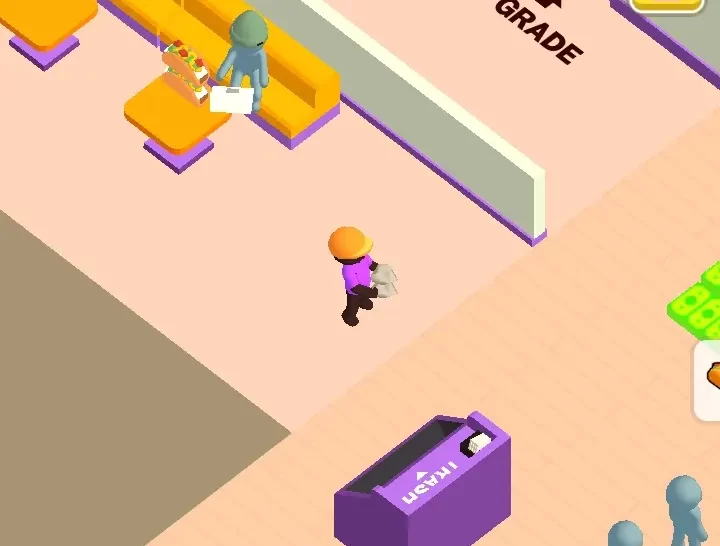
Task: Tap the yellow button at the top edge
Action: pos(667,4)
